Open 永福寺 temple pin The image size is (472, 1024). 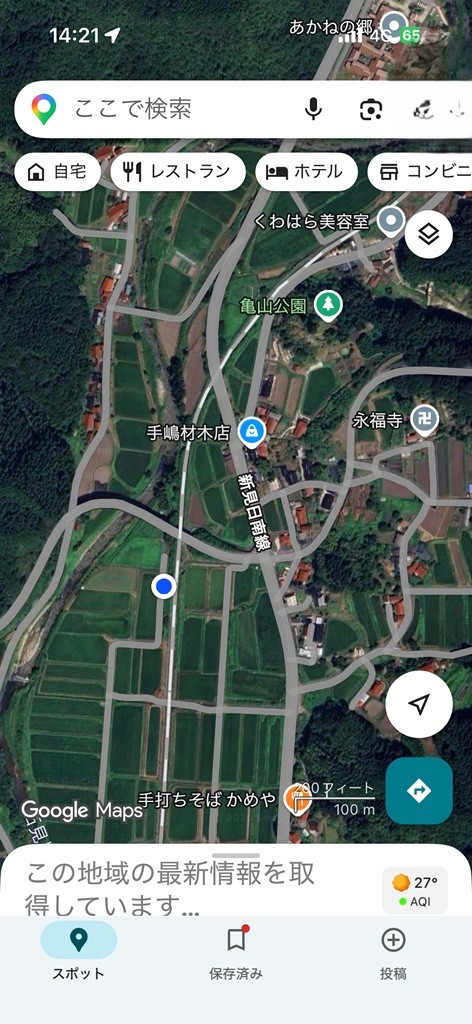click(424, 420)
